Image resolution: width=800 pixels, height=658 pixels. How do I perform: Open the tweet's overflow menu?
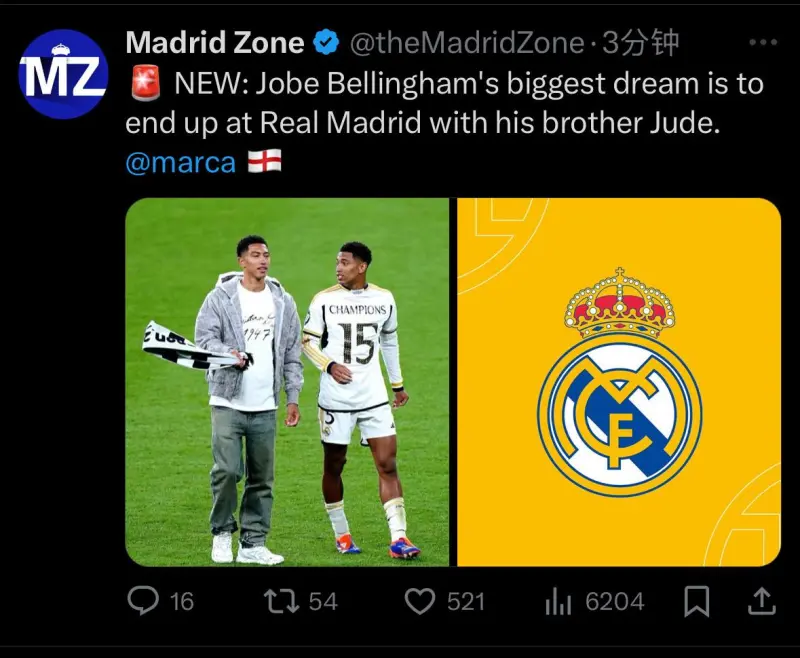762,43
